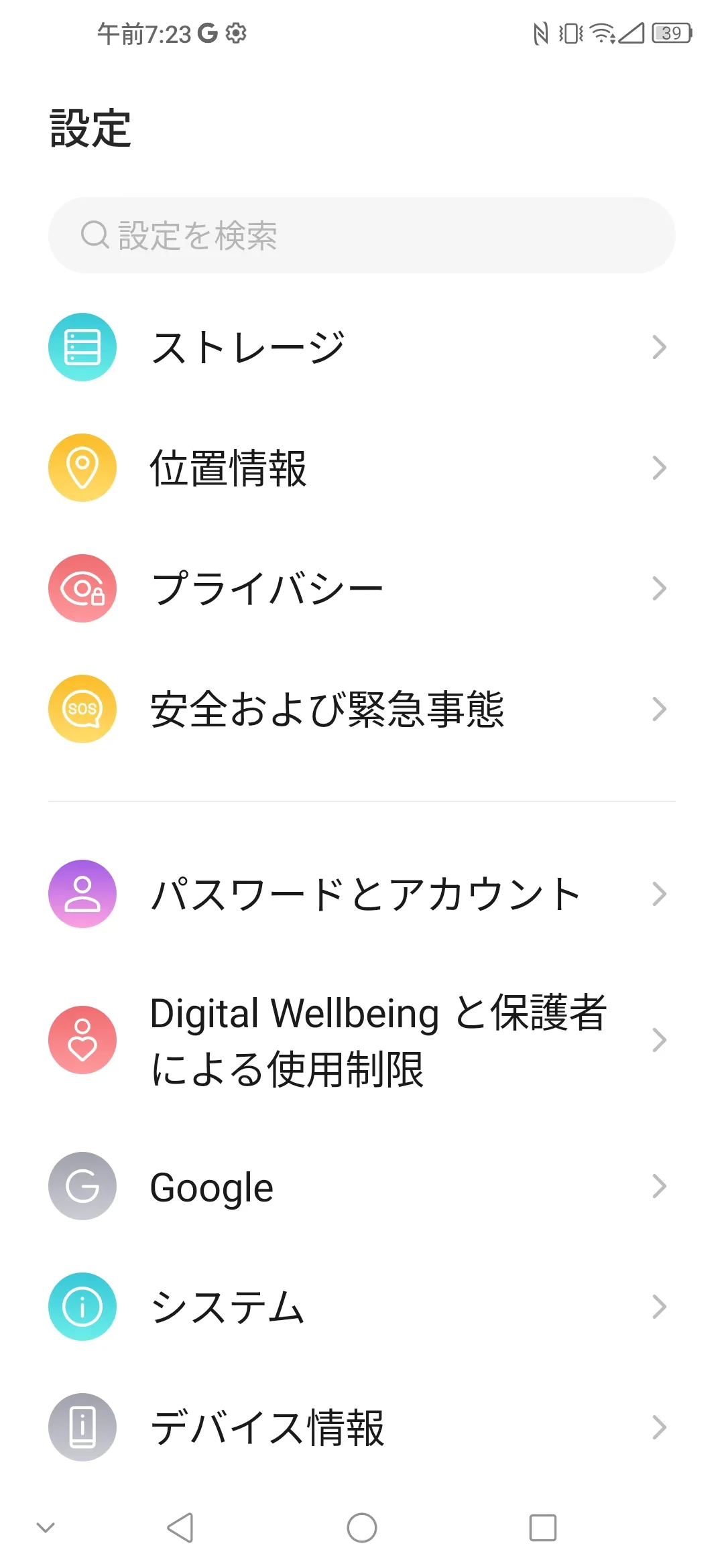Open 安全および緊急事態
The image size is (724, 1568).
[x=362, y=709]
